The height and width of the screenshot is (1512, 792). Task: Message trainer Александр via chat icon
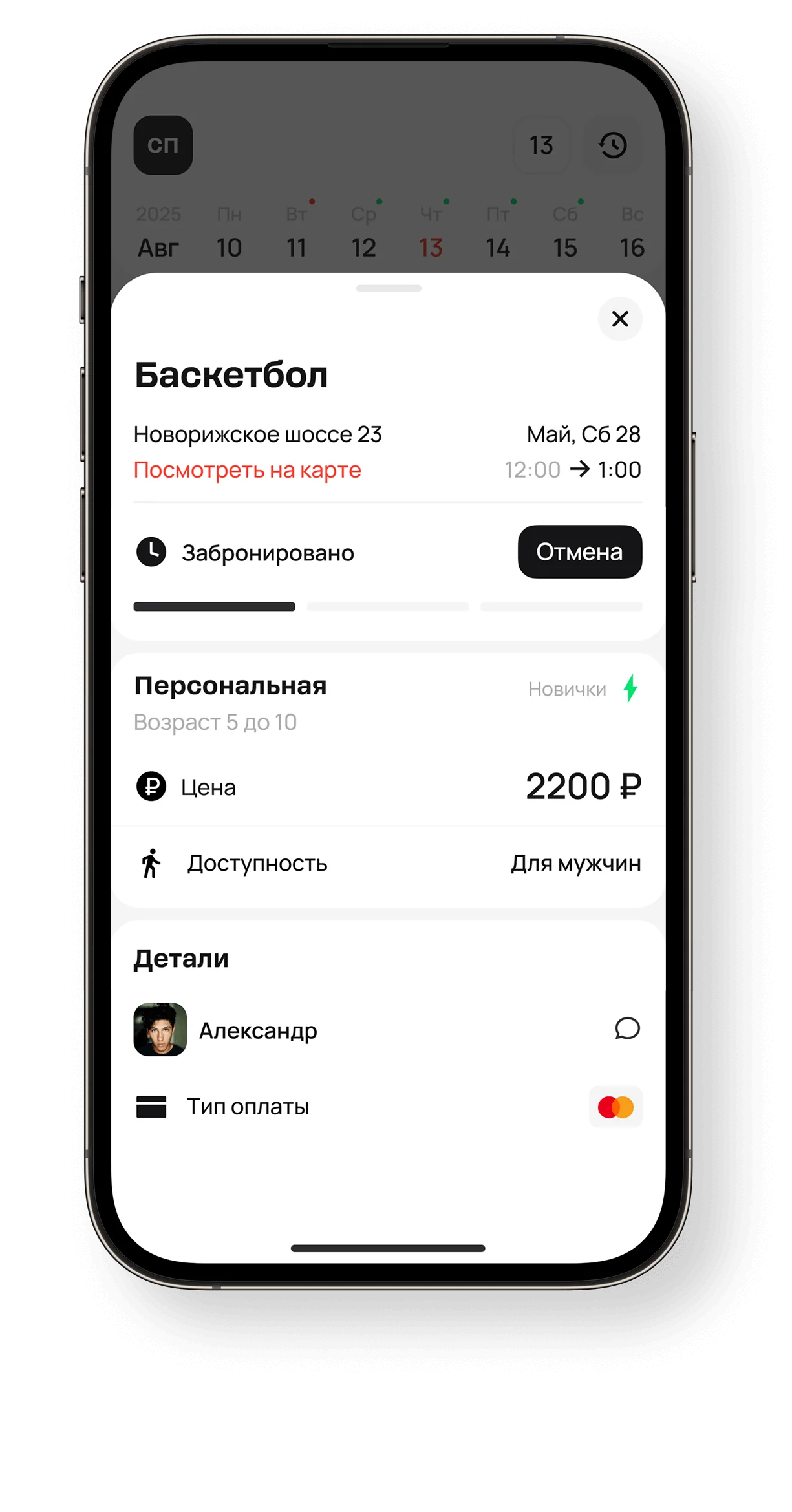[x=626, y=1028]
